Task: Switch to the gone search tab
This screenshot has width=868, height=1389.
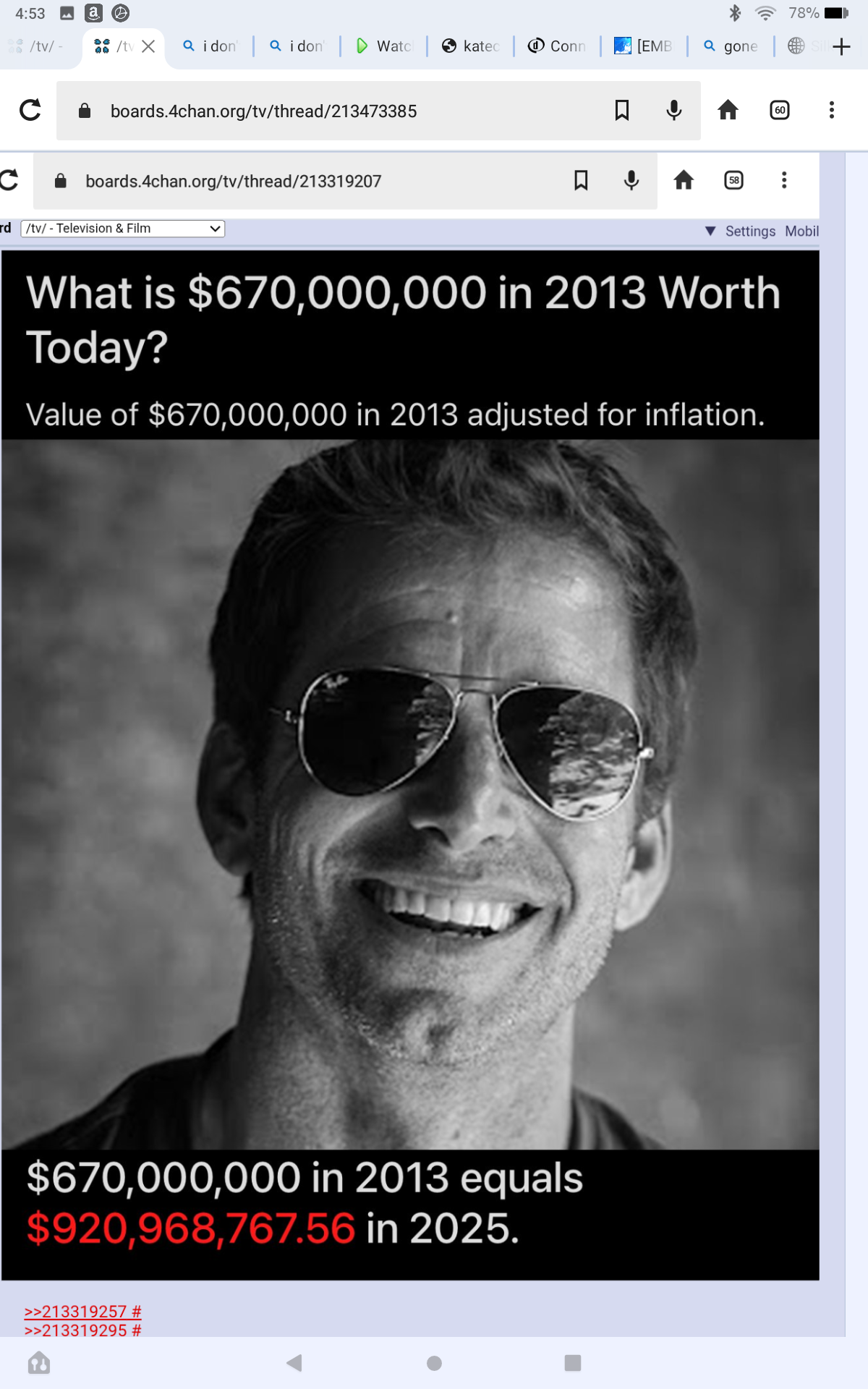Action: pyautogui.click(x=731, y=46)
